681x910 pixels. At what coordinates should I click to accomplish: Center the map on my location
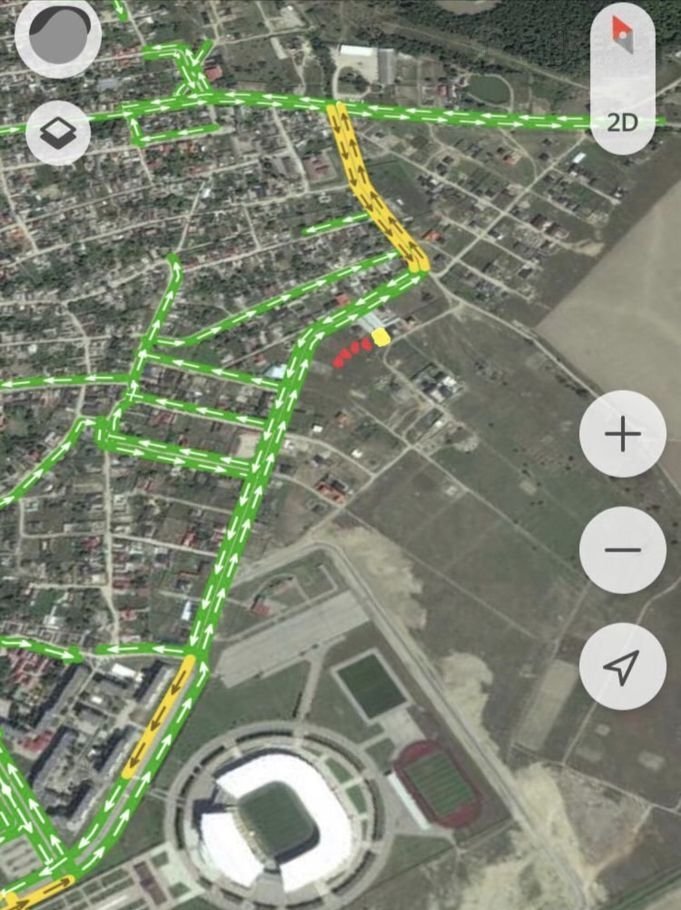point(622,666)
